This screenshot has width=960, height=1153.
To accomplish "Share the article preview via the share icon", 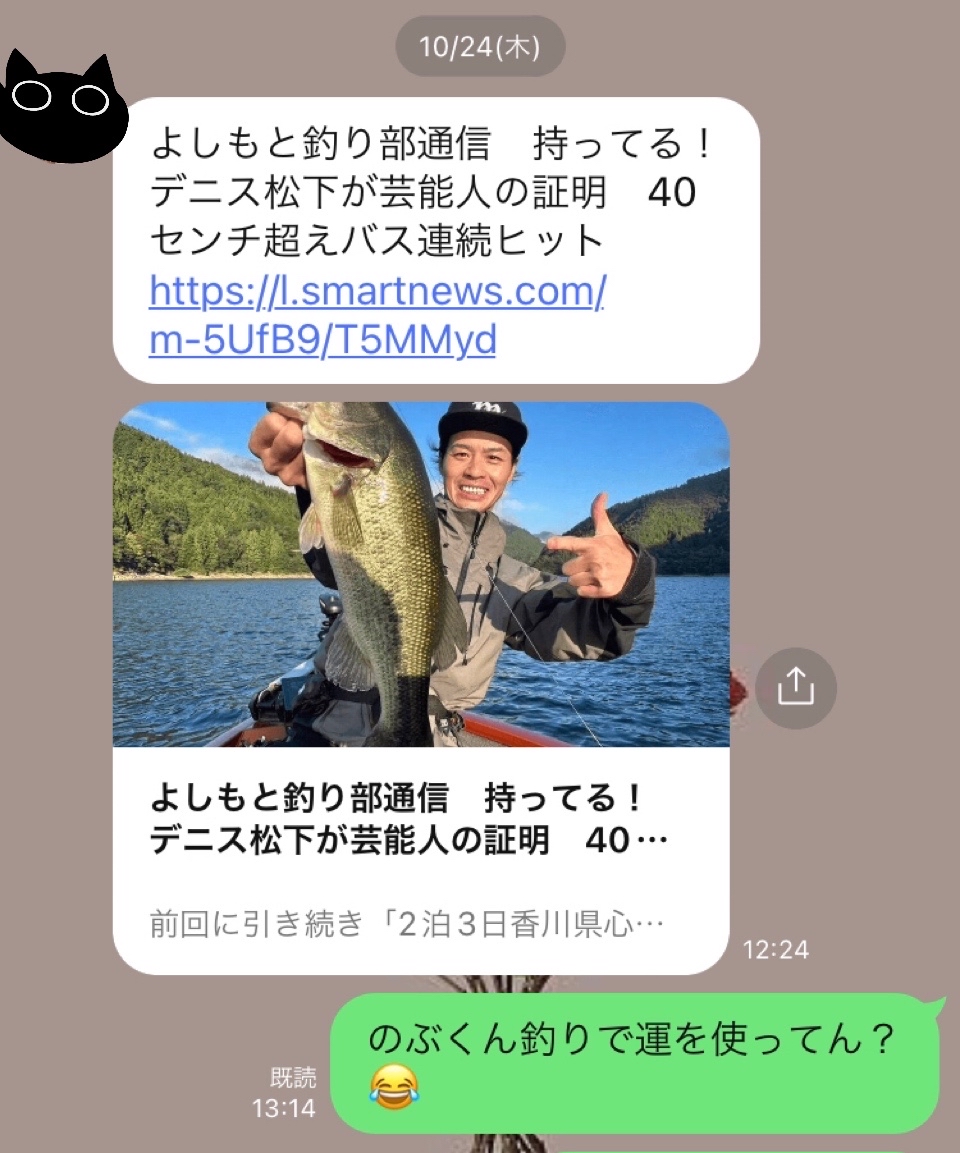I will (x=795, y=687).
